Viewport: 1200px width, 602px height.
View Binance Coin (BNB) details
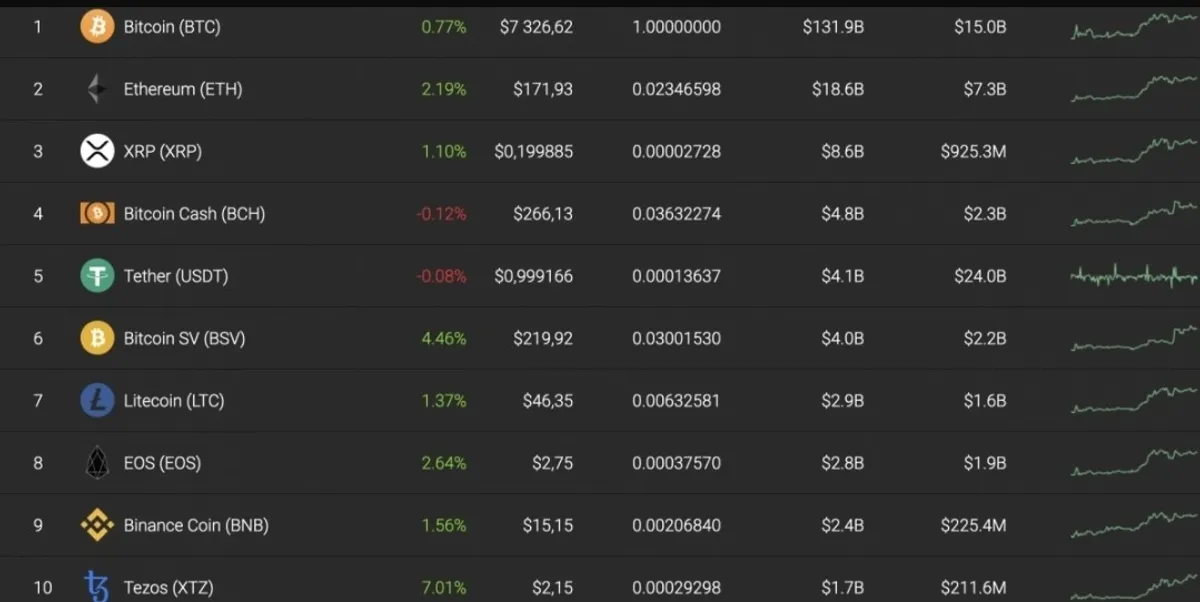(x=196, y=525)
